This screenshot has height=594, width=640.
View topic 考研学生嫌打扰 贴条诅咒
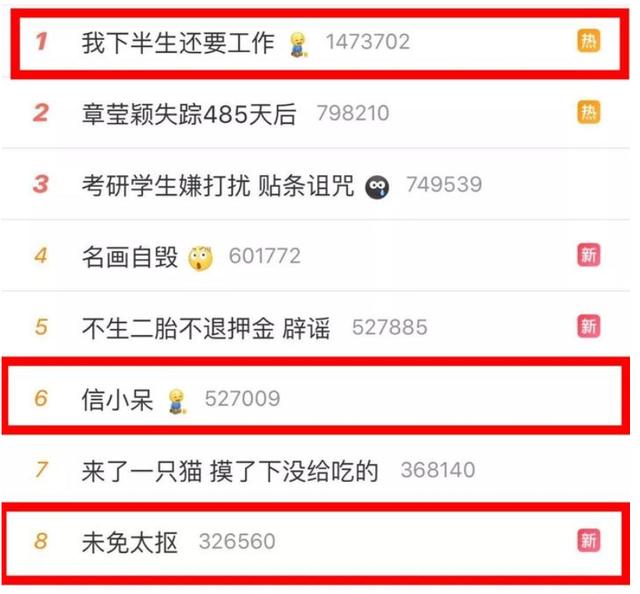coord(217,185)
